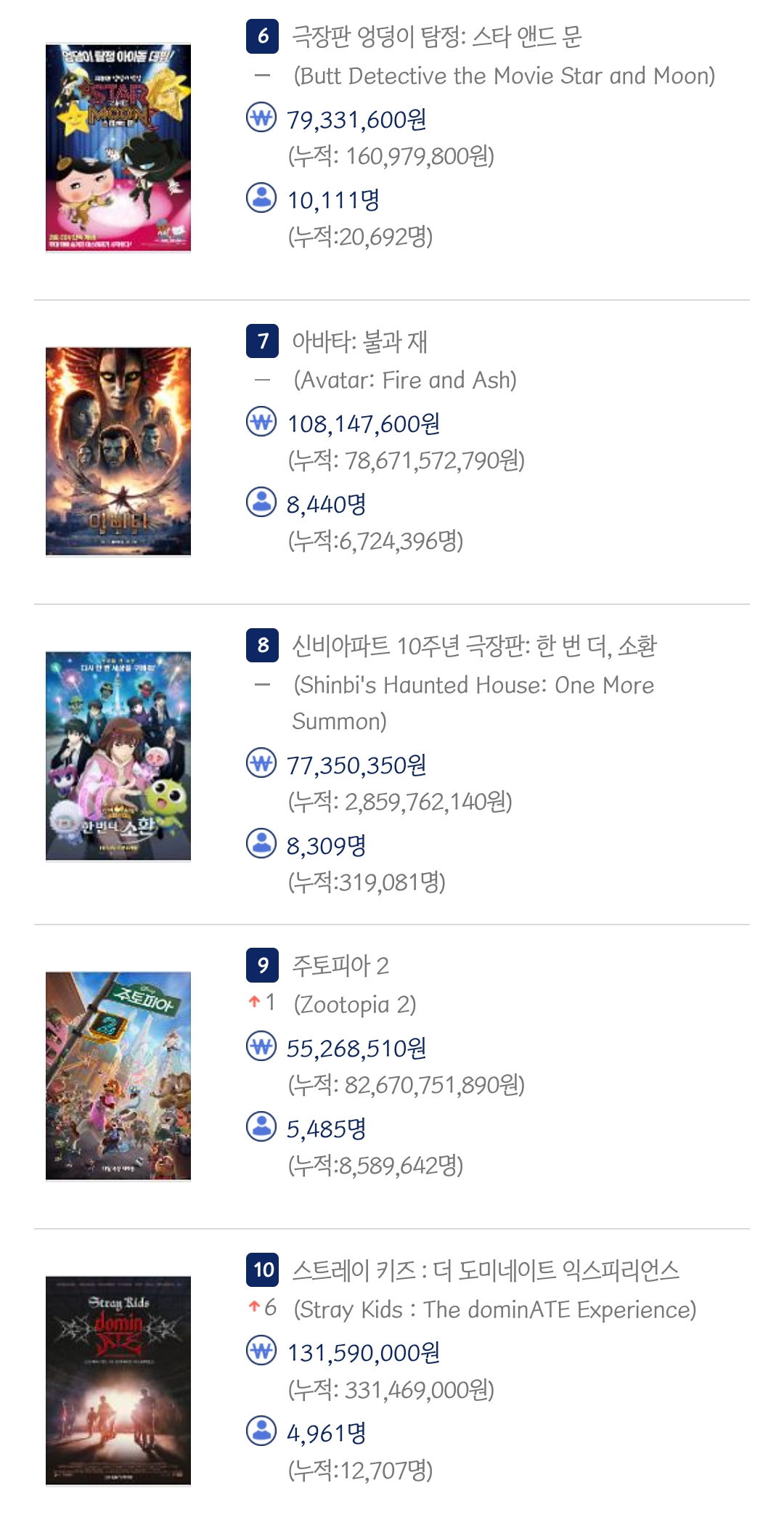Open the Stray Kids: The dominATE Experience entry
This screenshot has height=1528, width=784.
point(485,1270)
